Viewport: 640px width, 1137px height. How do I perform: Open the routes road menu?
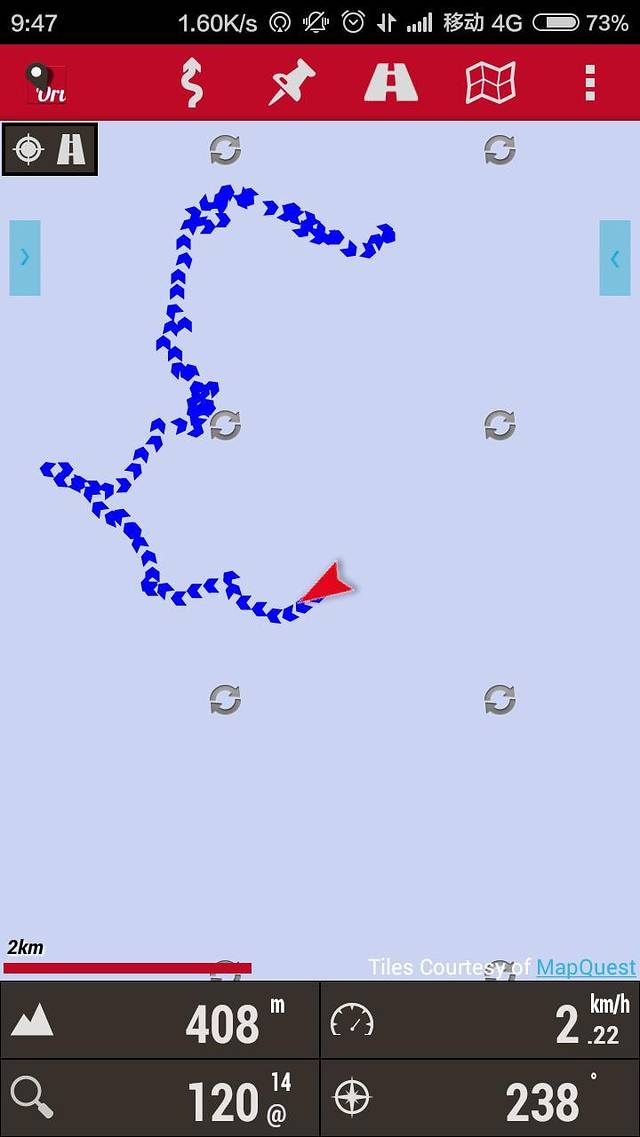point(391,83)
